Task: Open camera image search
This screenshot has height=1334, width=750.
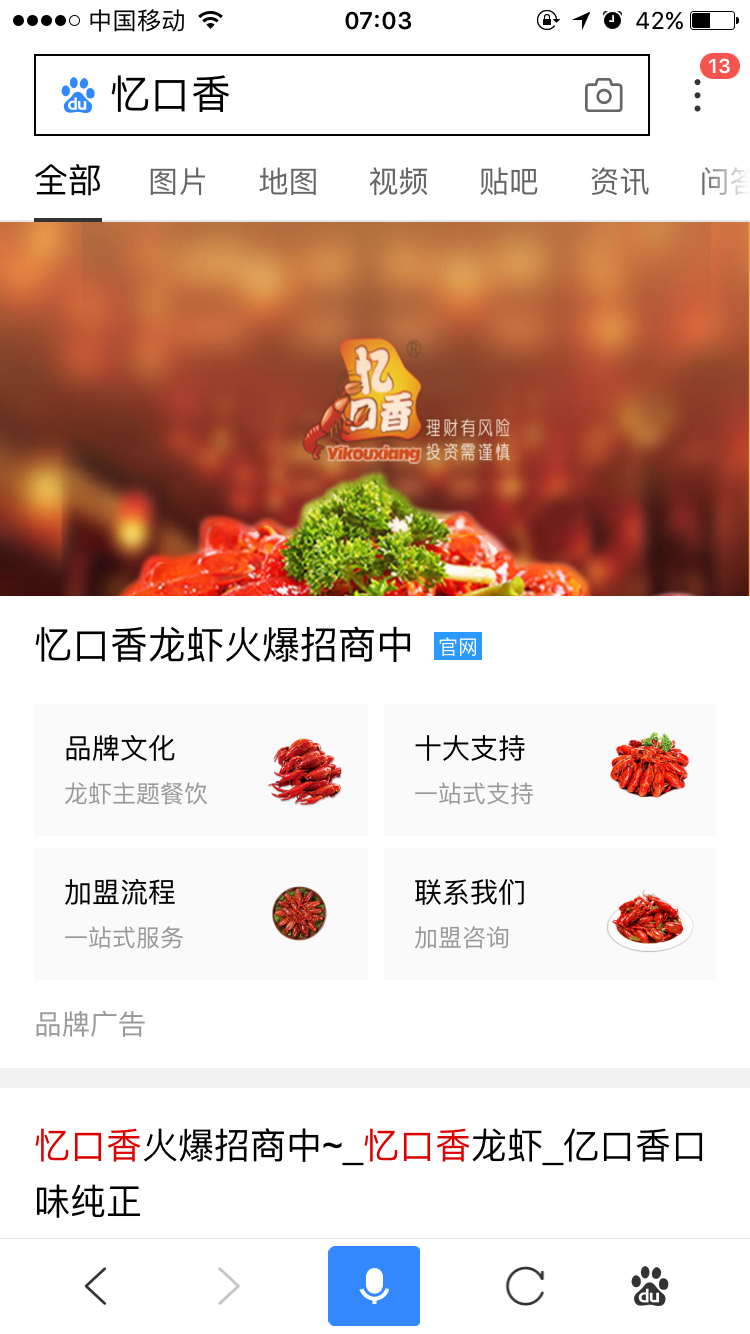Action: (x=603, y=95)
